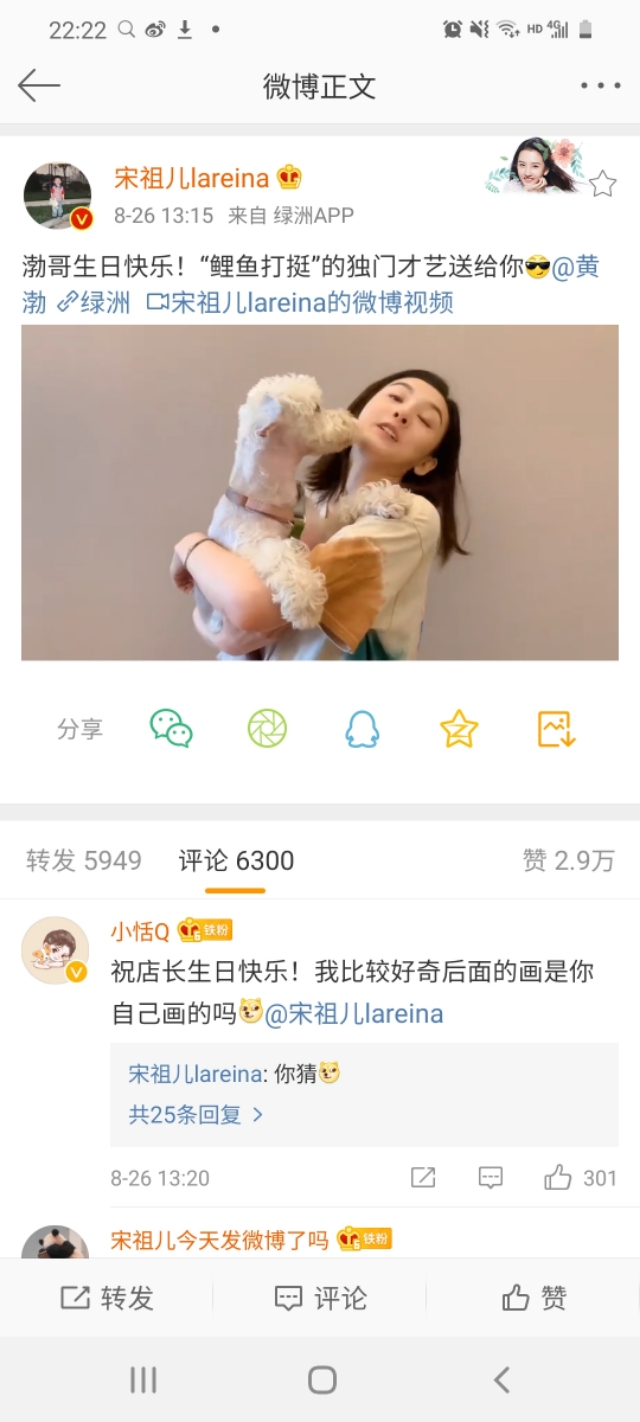The height and width of the screenshot is (1422, 640).
Task: Reply to 小恬Q's comment
Action: [x=490, y=1178]
